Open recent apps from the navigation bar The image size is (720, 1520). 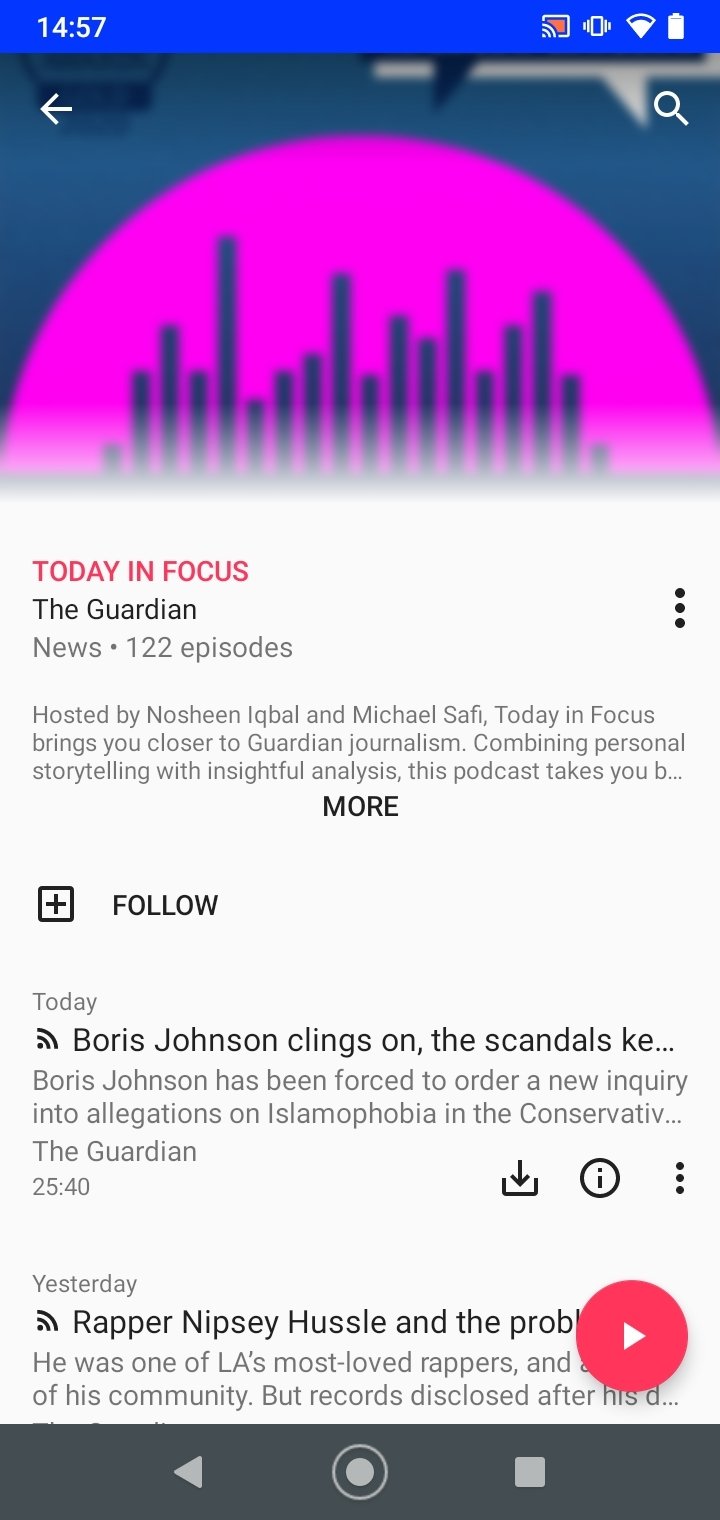(x=529, y=1472)
